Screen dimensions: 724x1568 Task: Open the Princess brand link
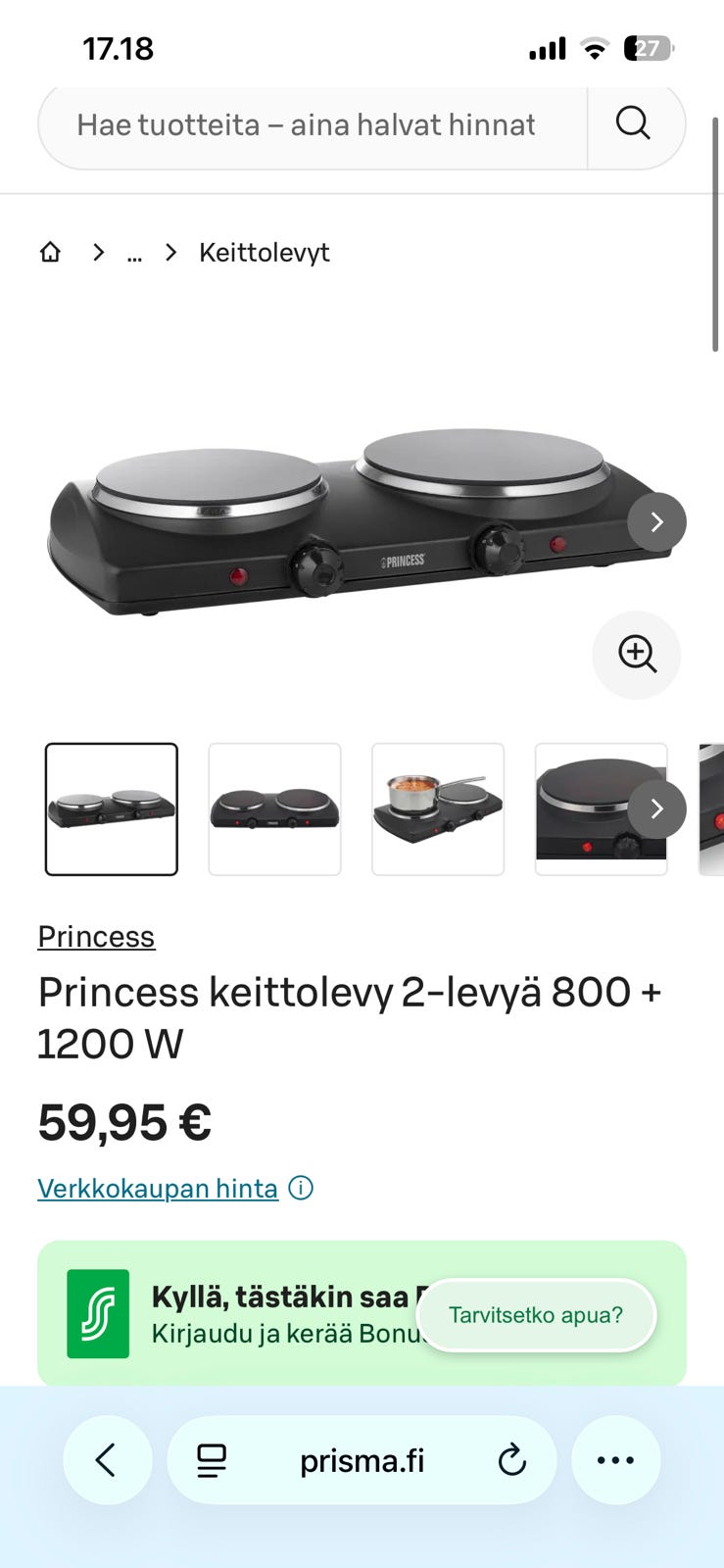(x=95, y=936)
